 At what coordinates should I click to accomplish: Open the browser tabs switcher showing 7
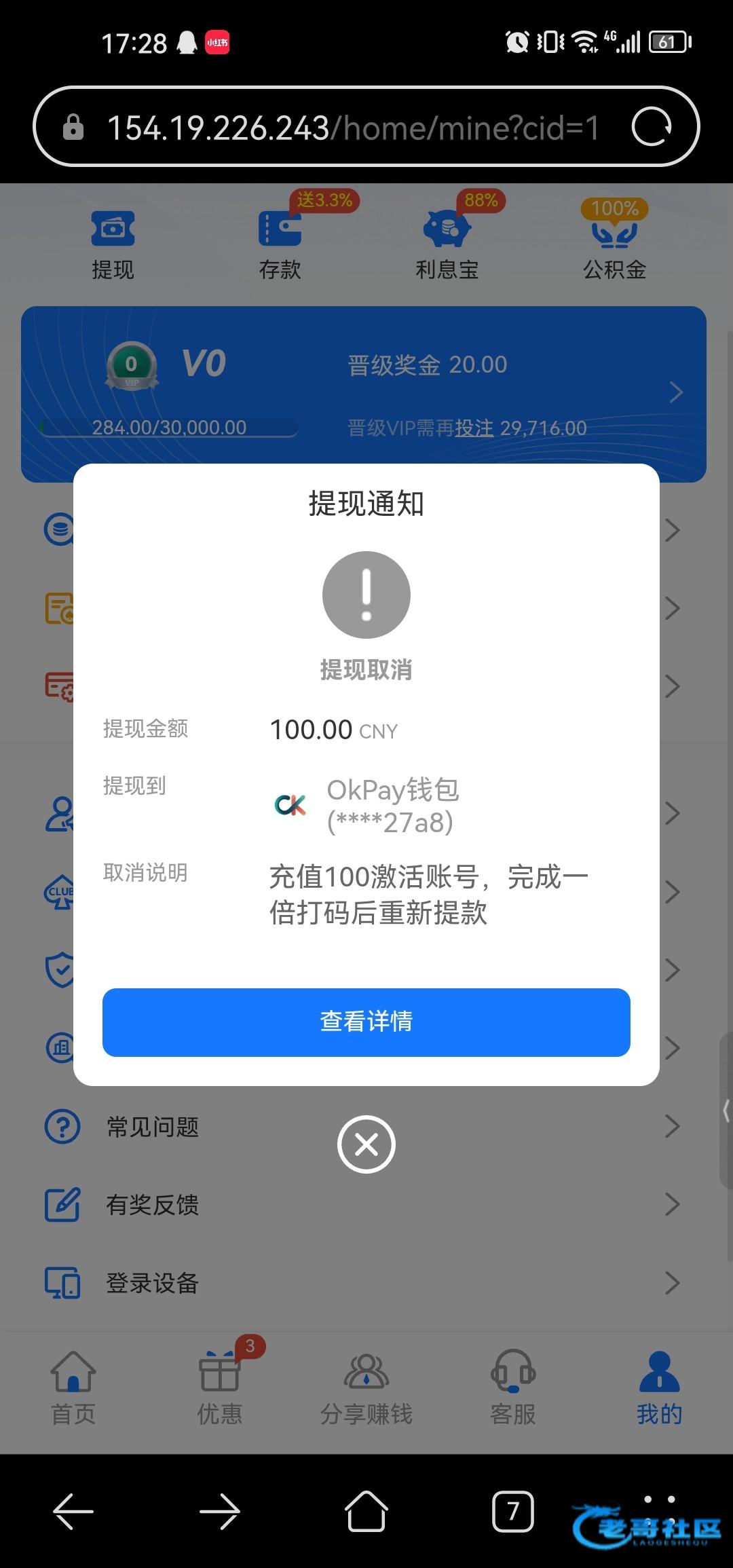tap(513, 1512)
